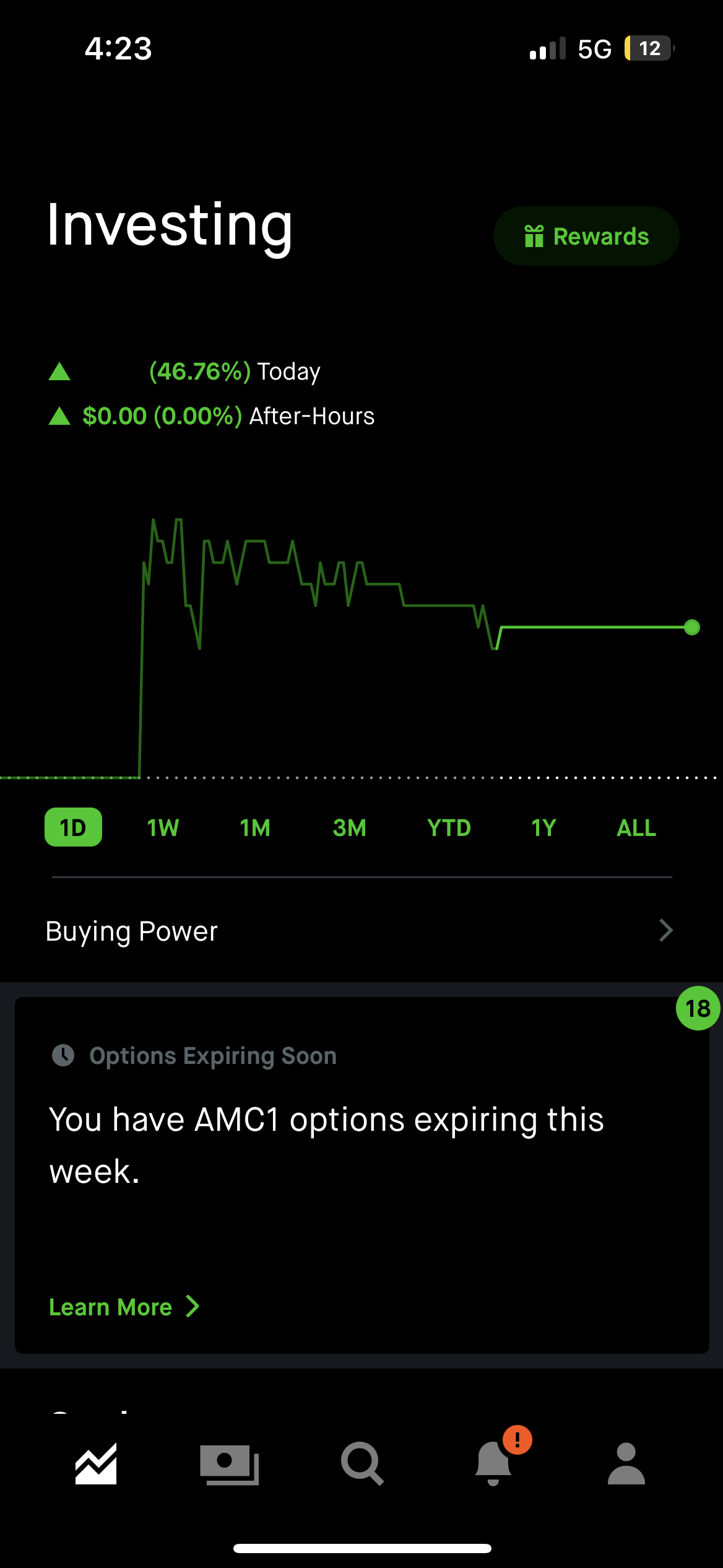This screenshot has height=1568, width=723.
Task: Show the YTD chart range
Action: pyautogui.click(x=449, y=827)
